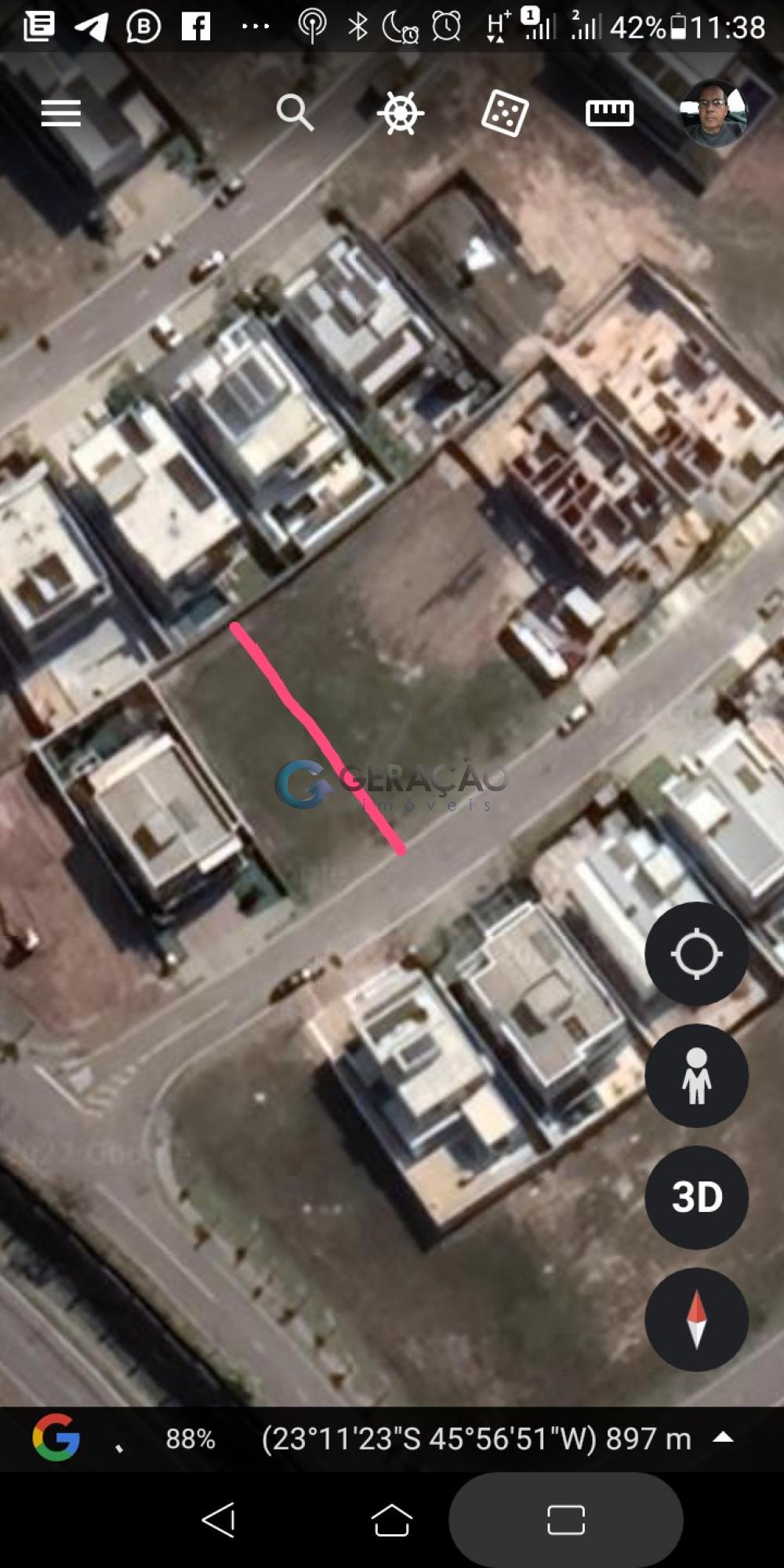
Task: Center the map on my location
Action: pos(696,954)
